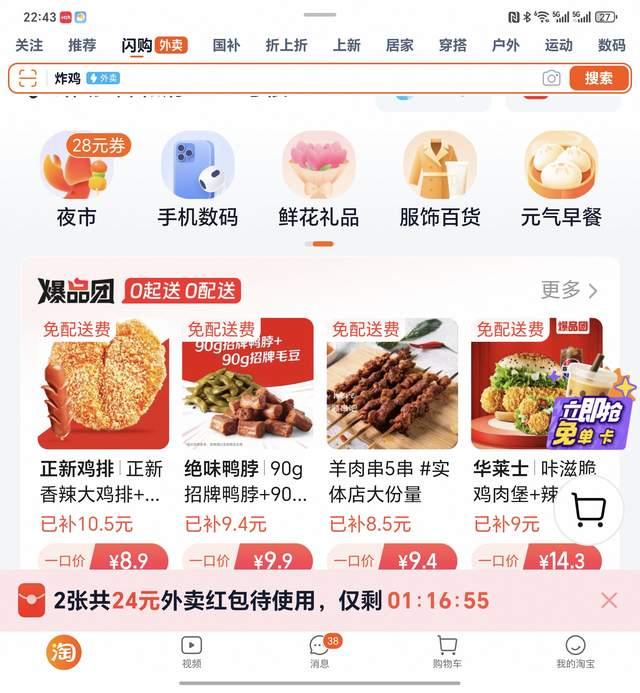Screen dimensions: 640x693
Task: Tap the 搜索 button
Action: tap(598, 78)
